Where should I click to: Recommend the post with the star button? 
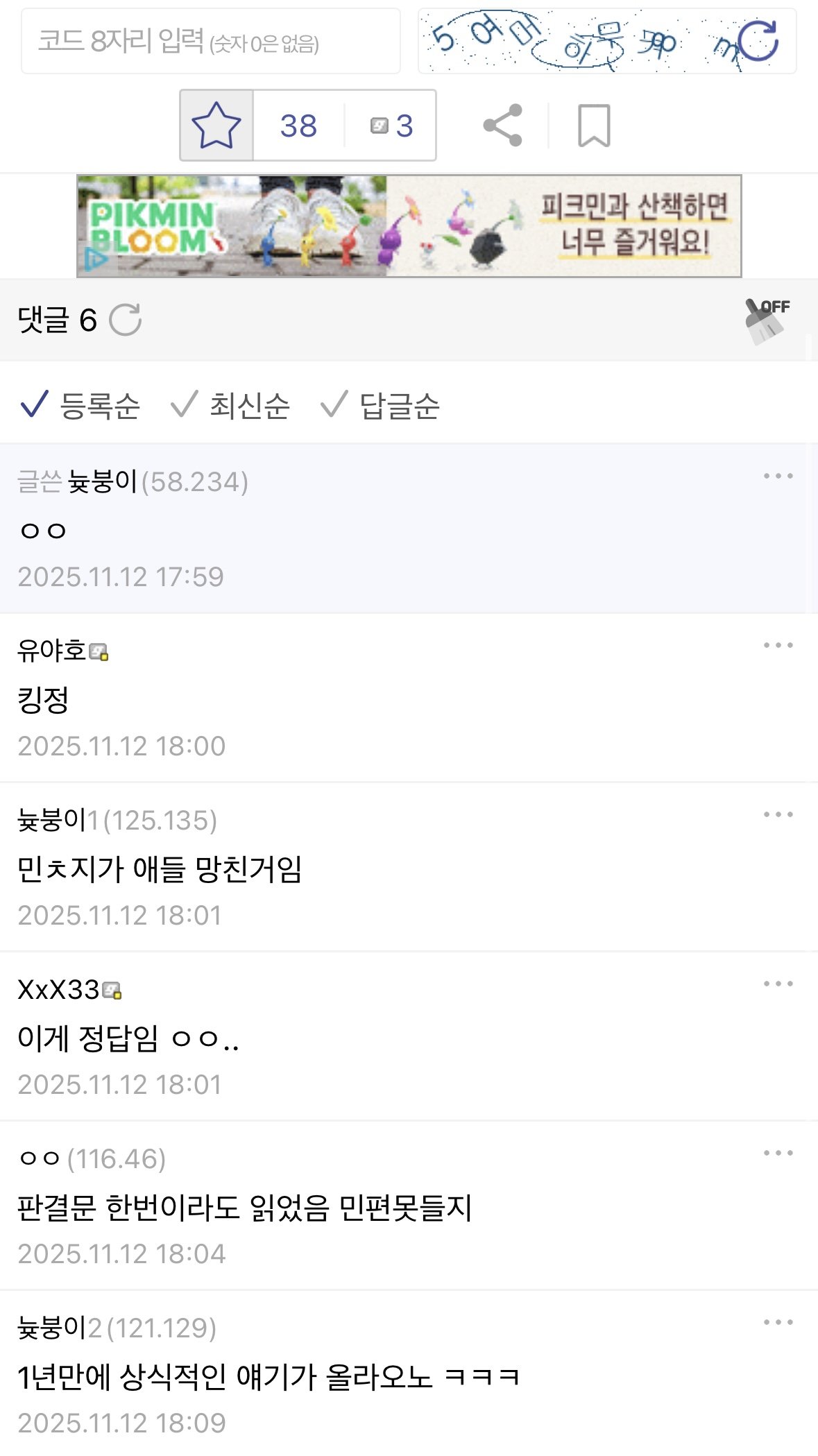pyautogui.click(x=216, y=126)
